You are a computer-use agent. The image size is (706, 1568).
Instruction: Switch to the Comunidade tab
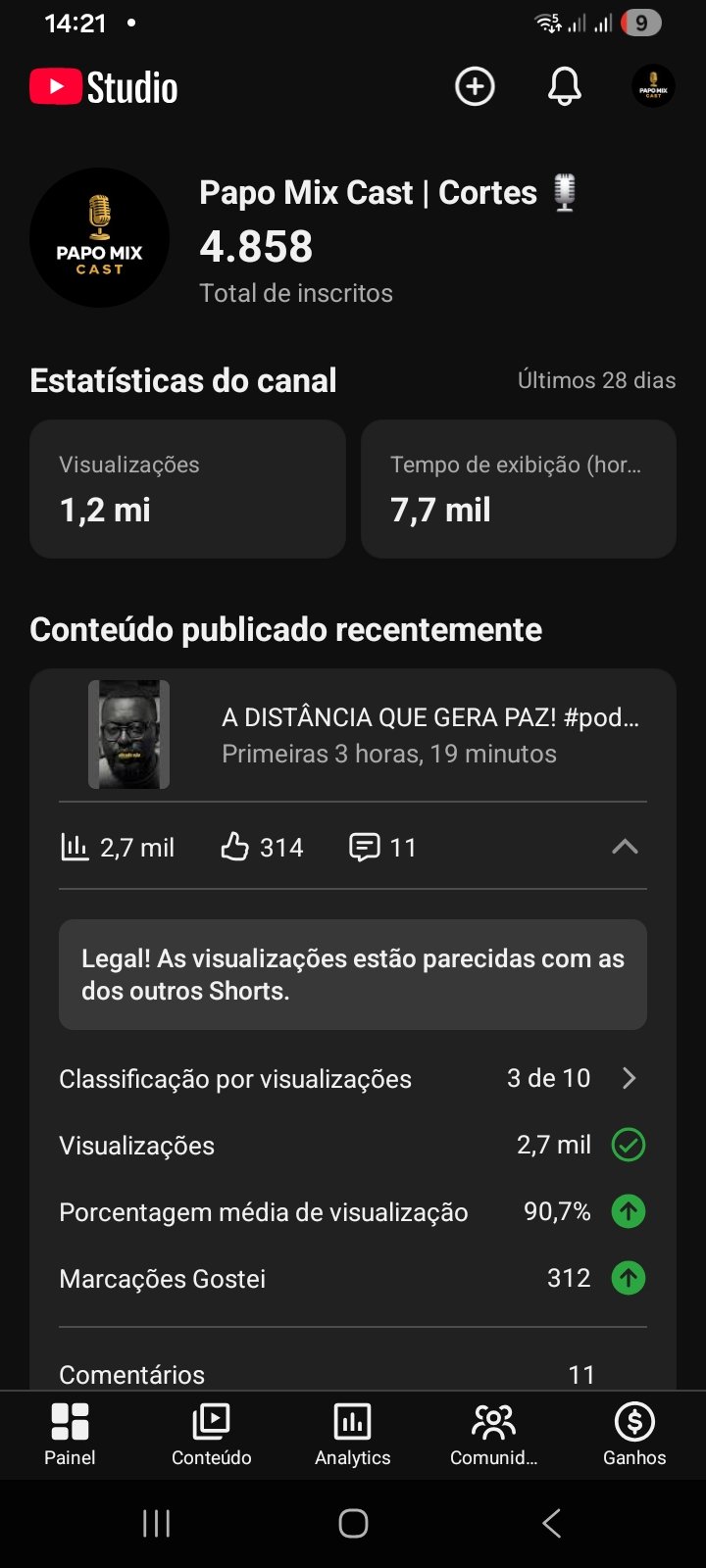(493, 1434)
